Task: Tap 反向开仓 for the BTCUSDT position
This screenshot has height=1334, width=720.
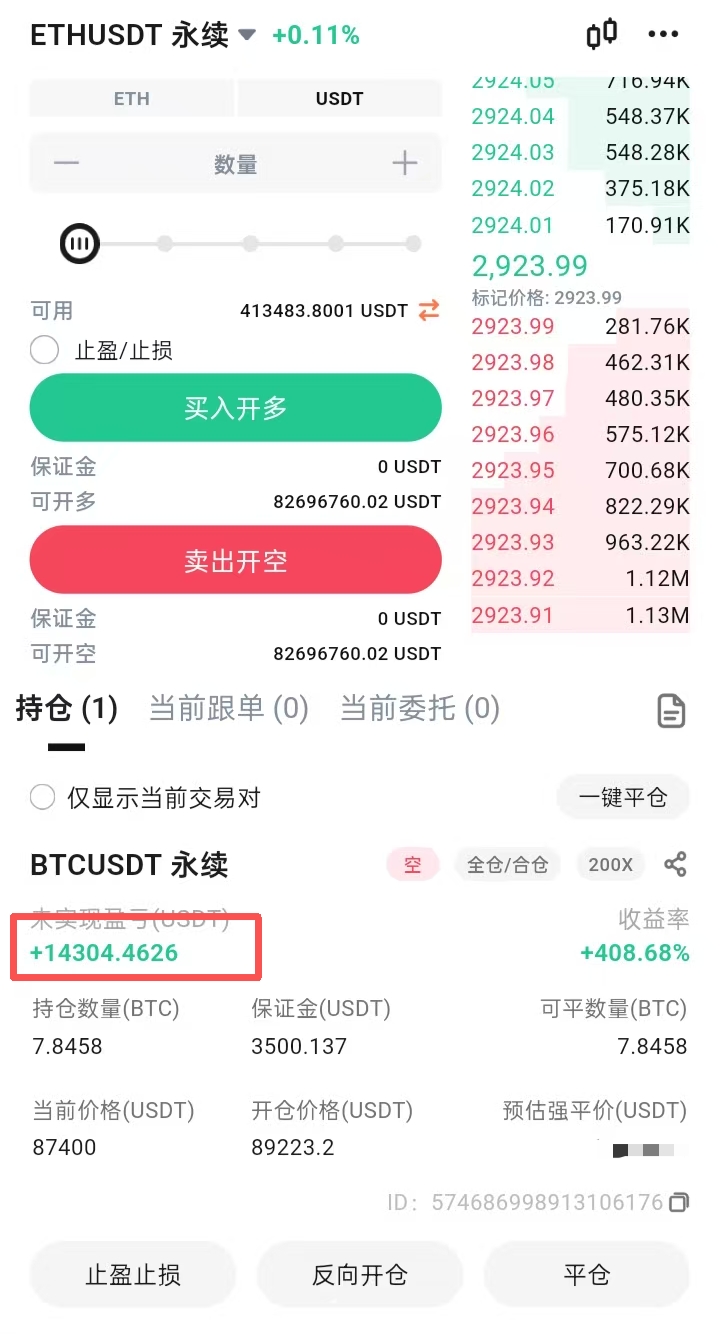Action: pyautogui.click(x=360, y=1275)
